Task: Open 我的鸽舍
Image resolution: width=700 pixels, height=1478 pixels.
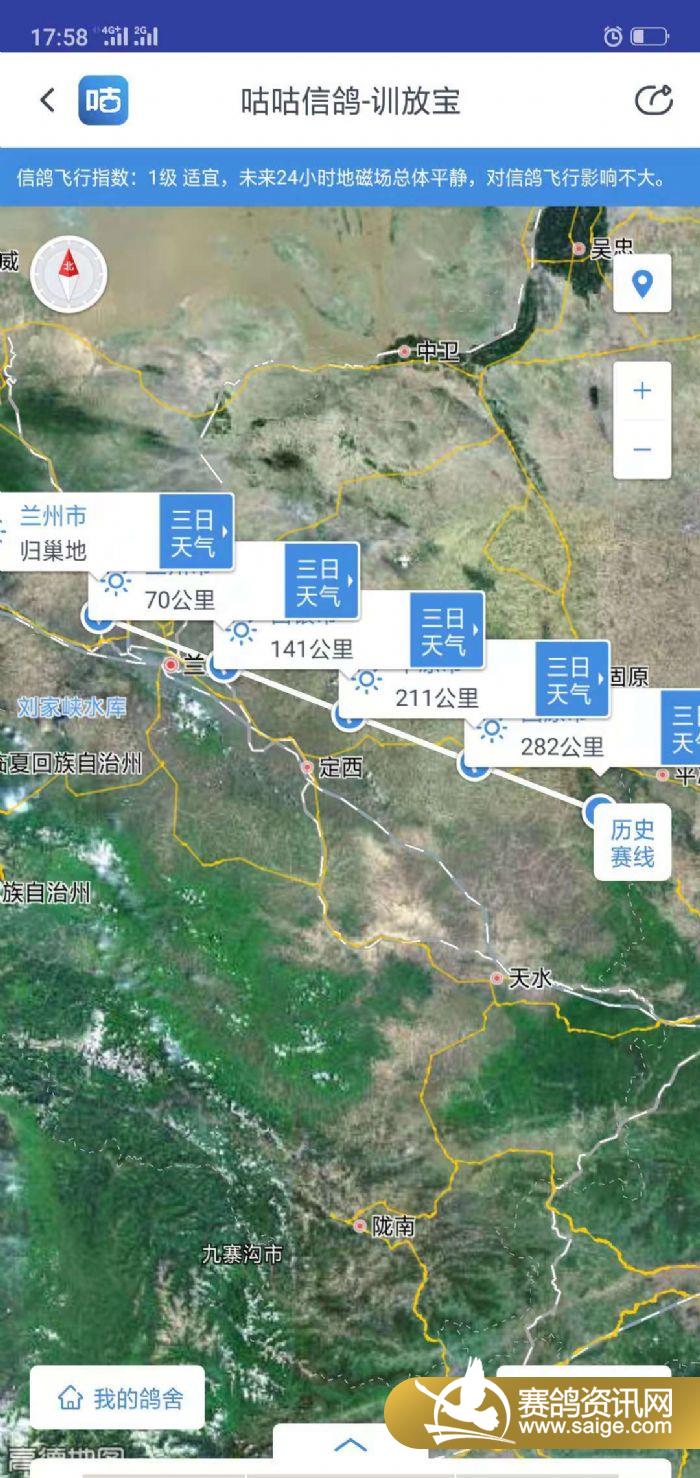Action: pyautogui.click(x=118, y=1397)
